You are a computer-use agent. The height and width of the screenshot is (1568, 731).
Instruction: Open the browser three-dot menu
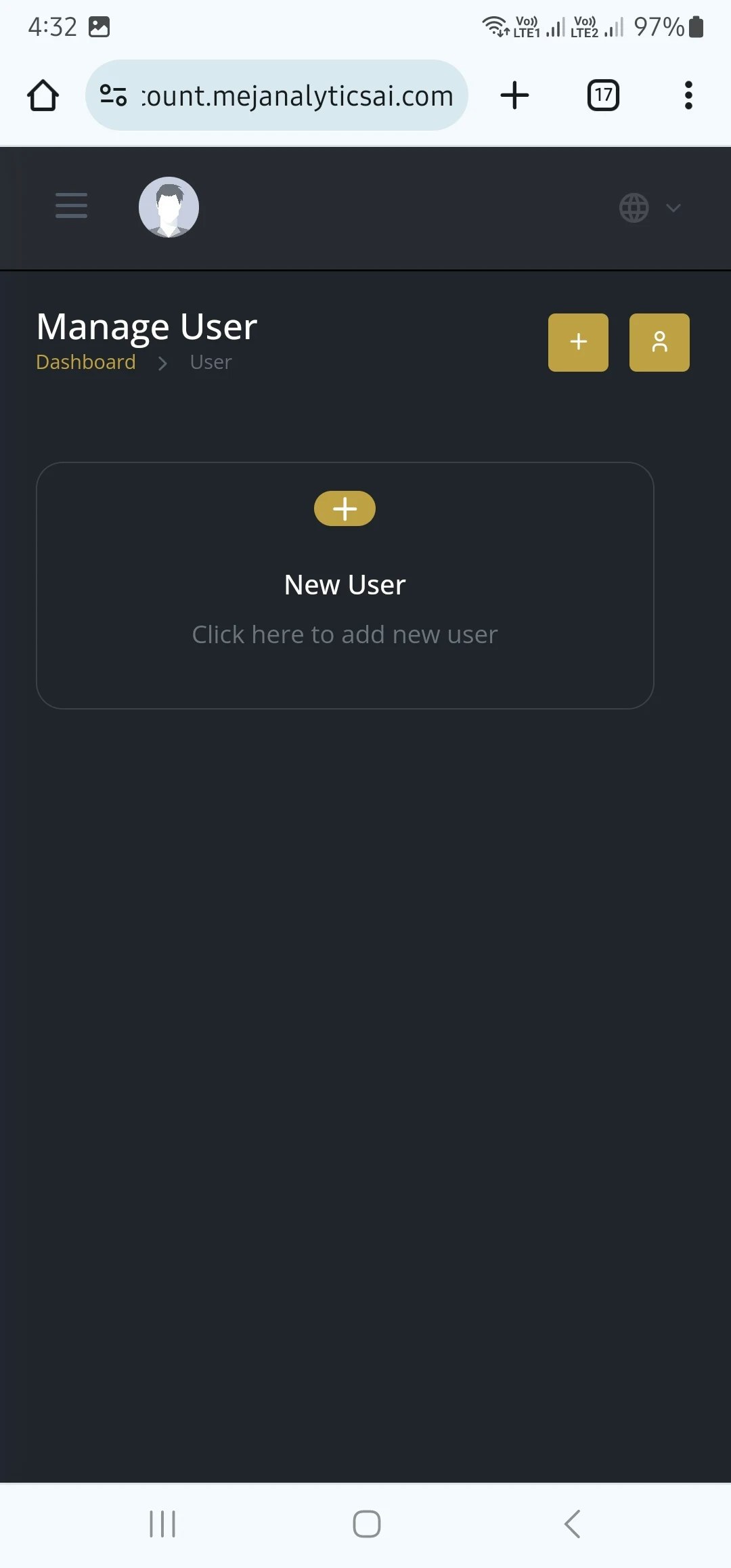(x=688, y=95)
